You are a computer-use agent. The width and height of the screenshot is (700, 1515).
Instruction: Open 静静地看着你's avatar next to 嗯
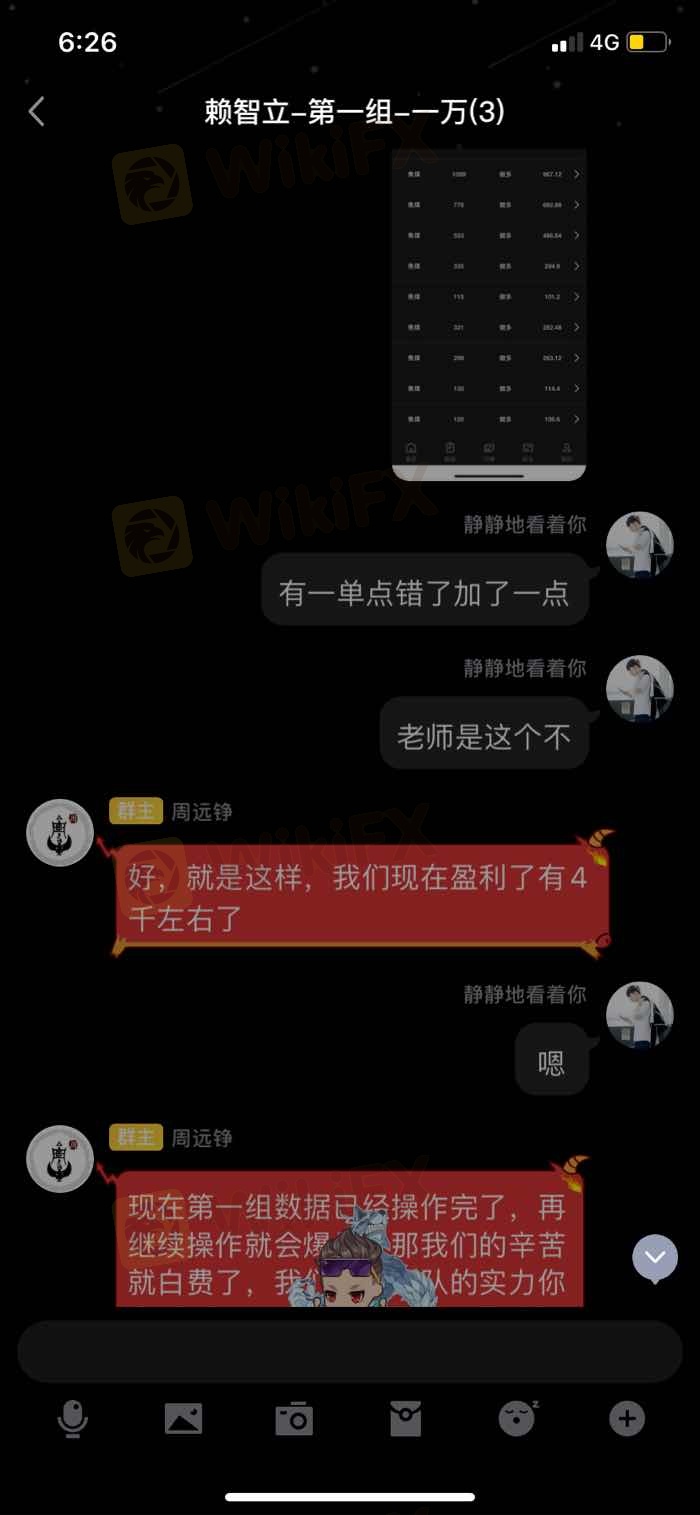640,1015
